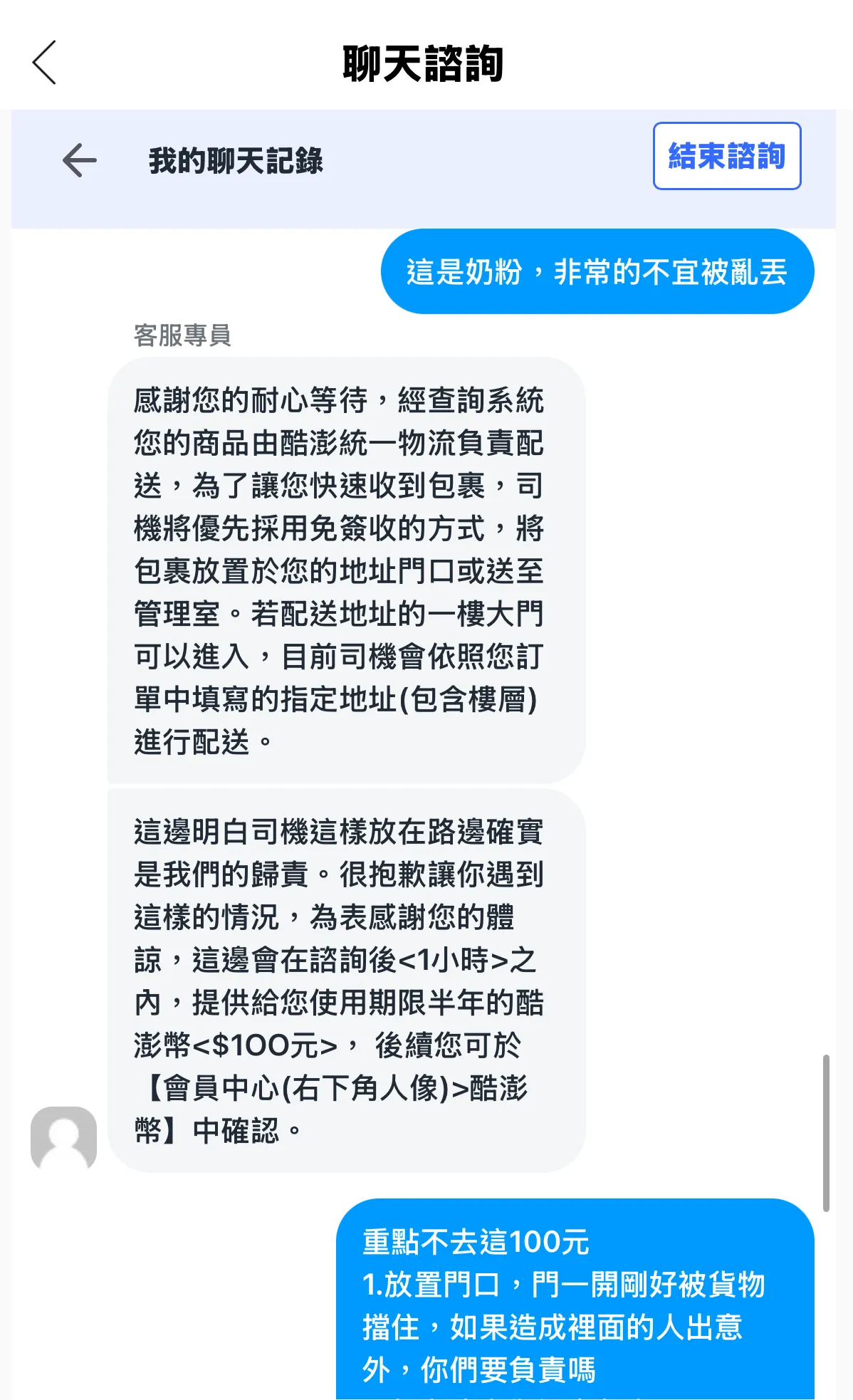853x1400 pixels.
Task: Tap the 聊天諮詢 page title
Action: pyautogui.click(x=425, y=64)
